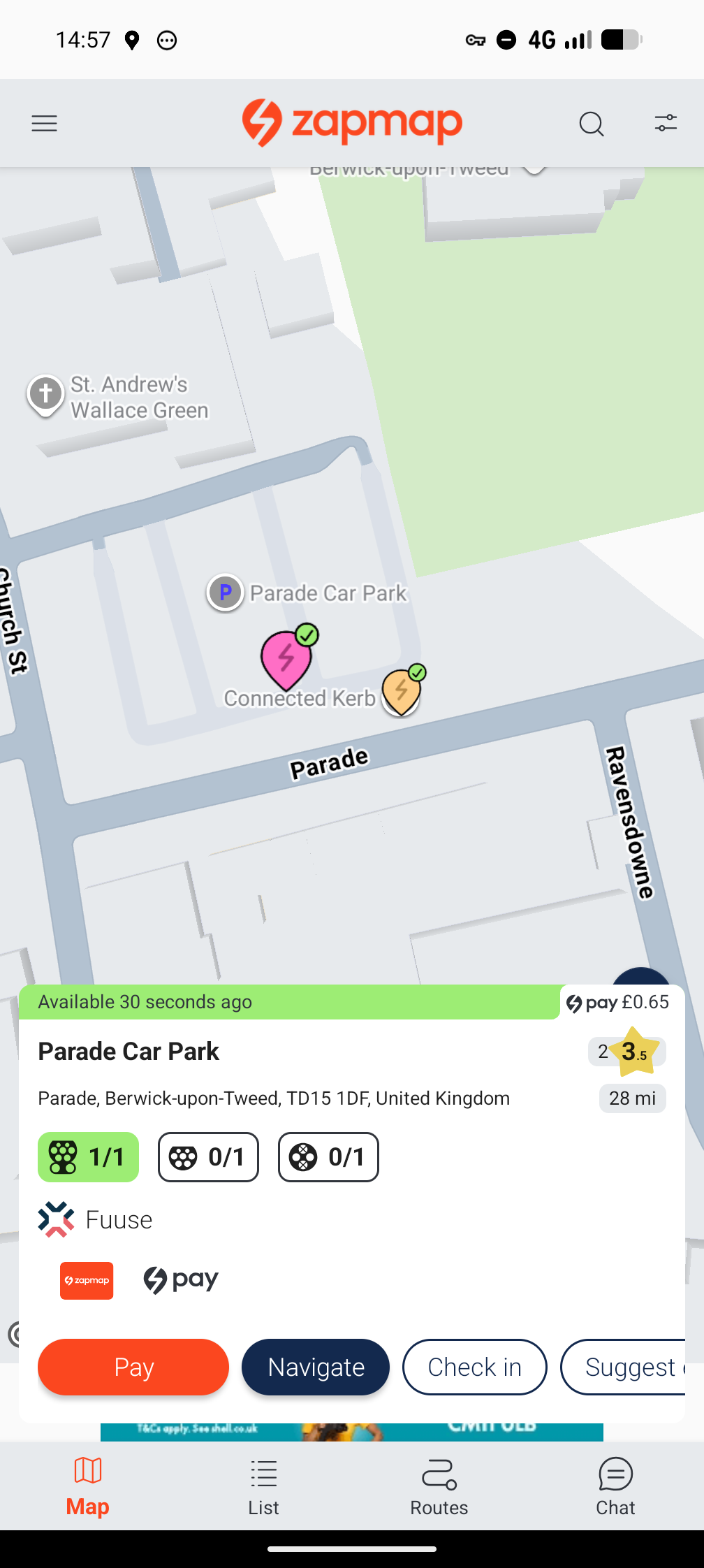Image resolution: width=704 pixels, height=1568 pixels.
Task: Open the Parade Car Park details card
Action: pos(129,1052)
